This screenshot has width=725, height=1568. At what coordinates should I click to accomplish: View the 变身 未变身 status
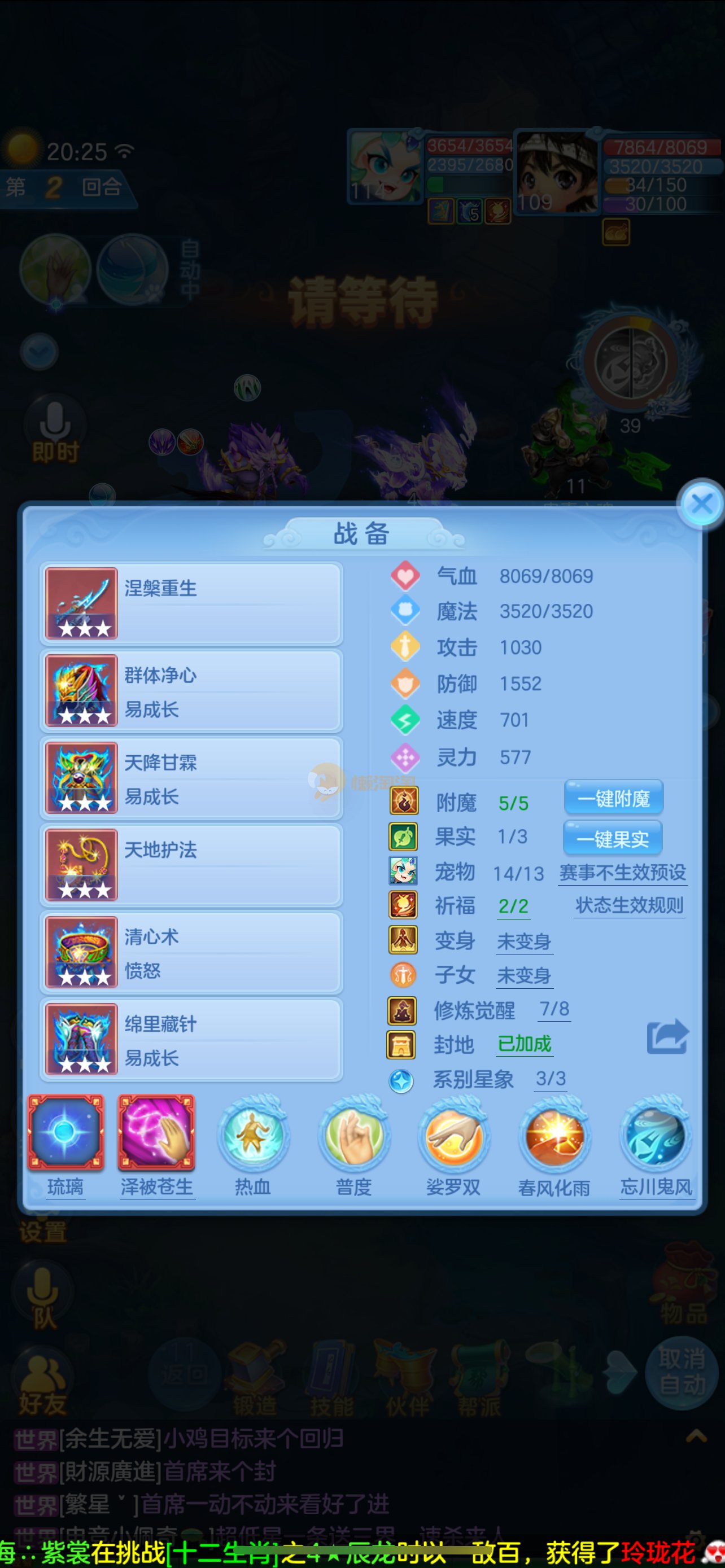pos(523,941)
